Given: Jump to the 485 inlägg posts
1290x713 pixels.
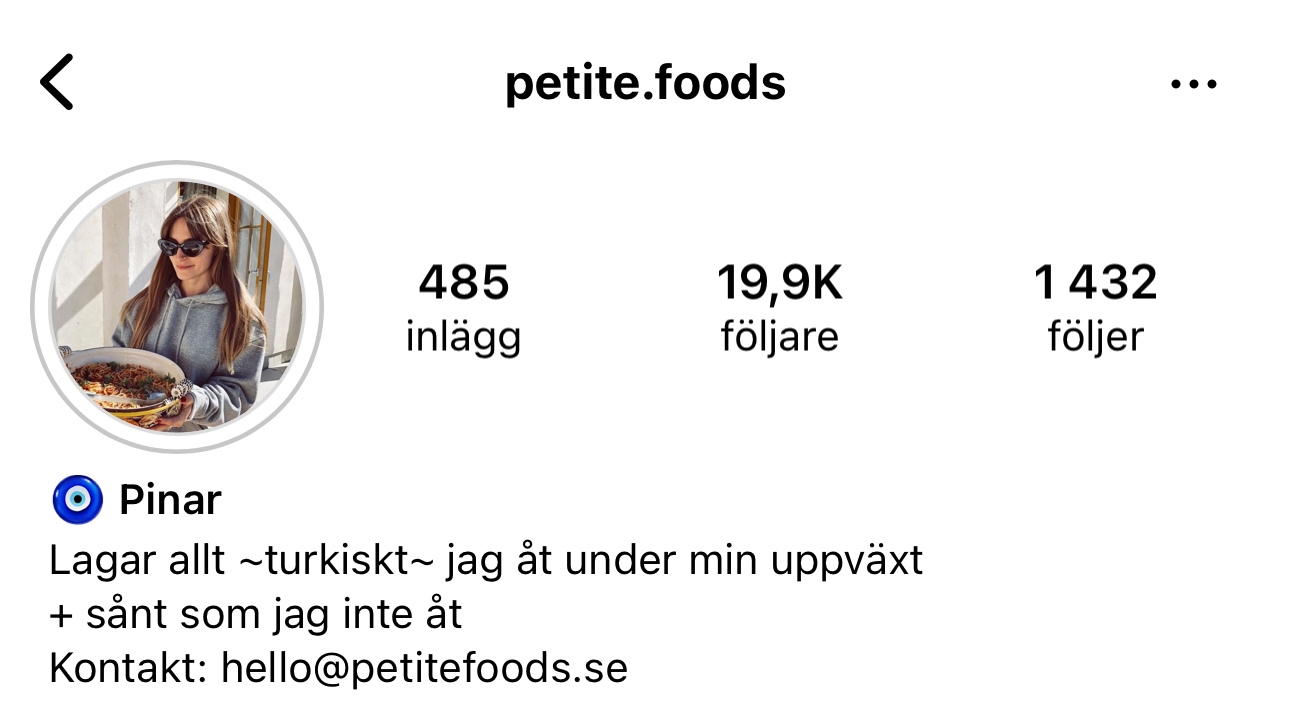Looking at the screenshot, I should [463, 308].
